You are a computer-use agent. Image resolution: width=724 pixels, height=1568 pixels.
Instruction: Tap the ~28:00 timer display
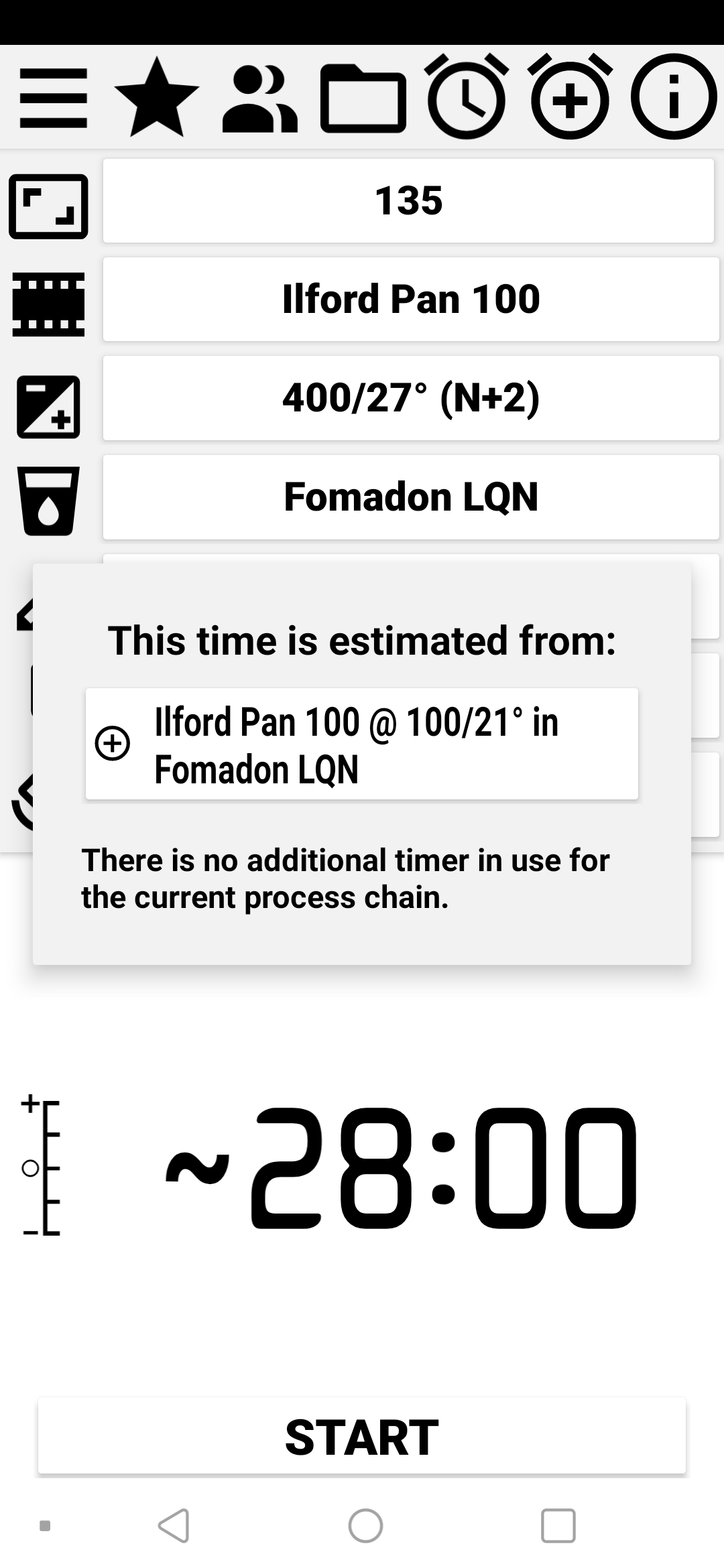tap(402, 1168)
